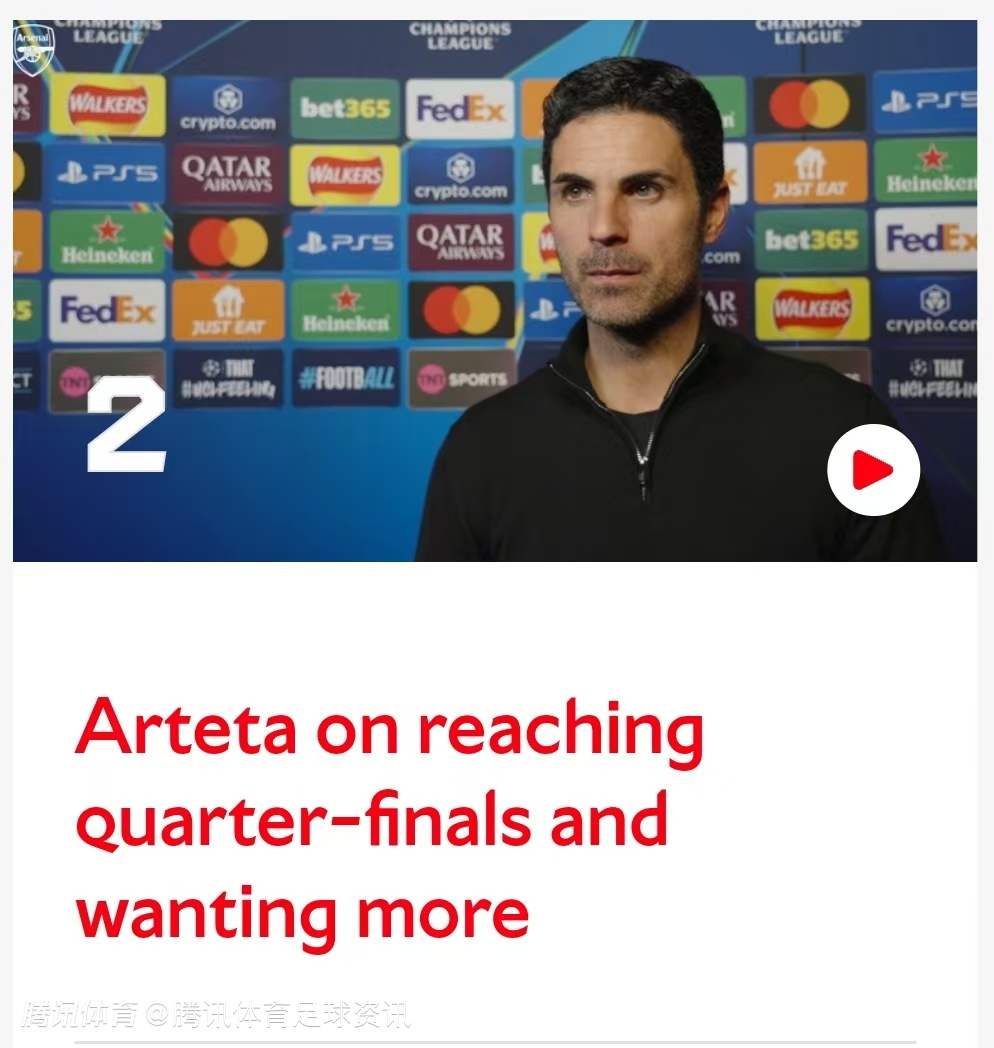Play the Arteta interview video

873,470
